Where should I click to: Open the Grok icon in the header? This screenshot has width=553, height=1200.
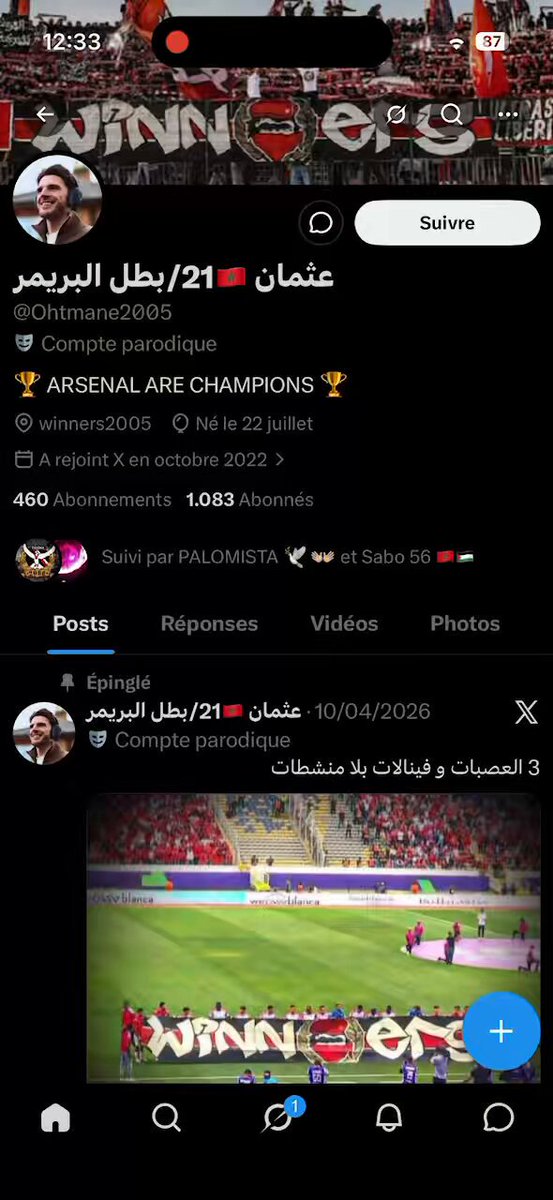[x=397, y=114]
